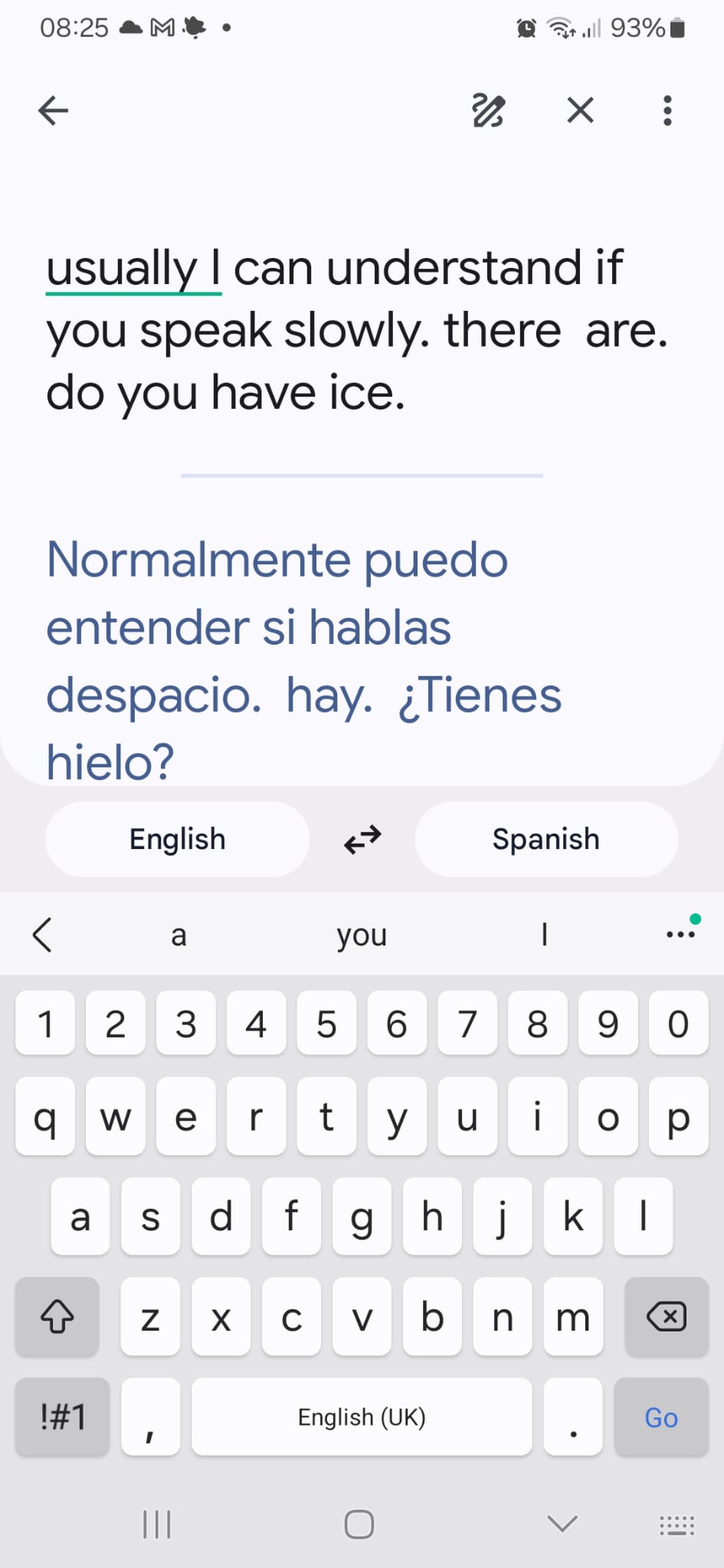Insert the keyboard suggestion "a"
The image size is (724, 1568).
pos(179,935)
